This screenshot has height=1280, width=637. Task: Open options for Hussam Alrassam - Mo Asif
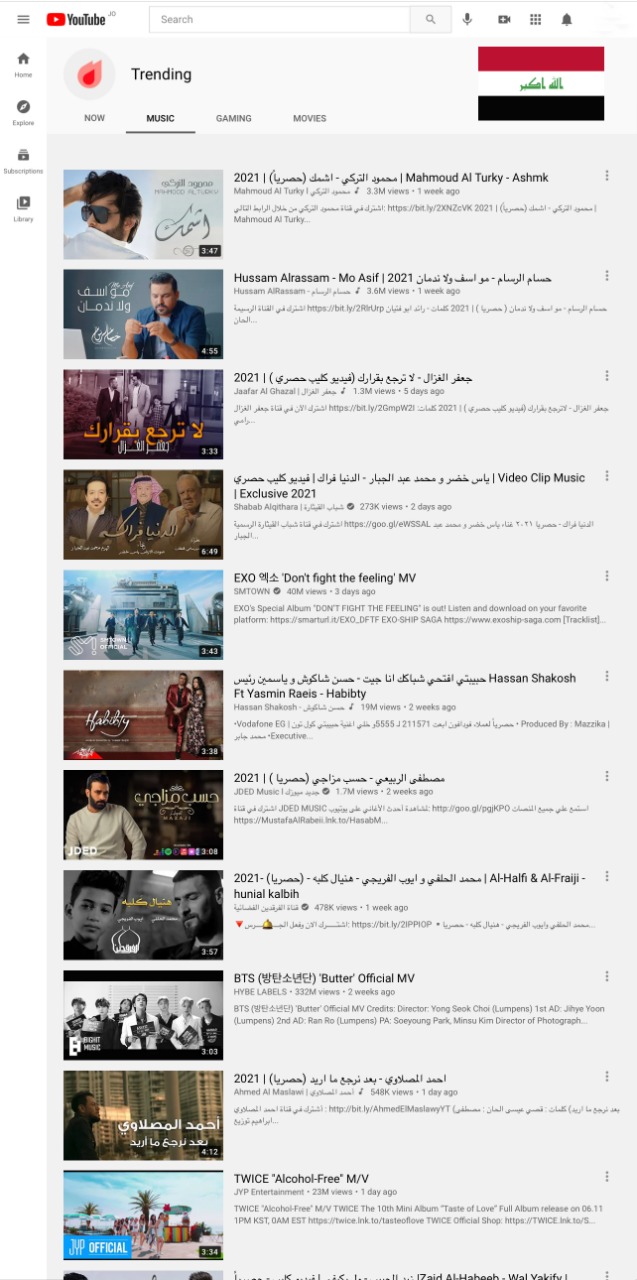pos(606,276)
